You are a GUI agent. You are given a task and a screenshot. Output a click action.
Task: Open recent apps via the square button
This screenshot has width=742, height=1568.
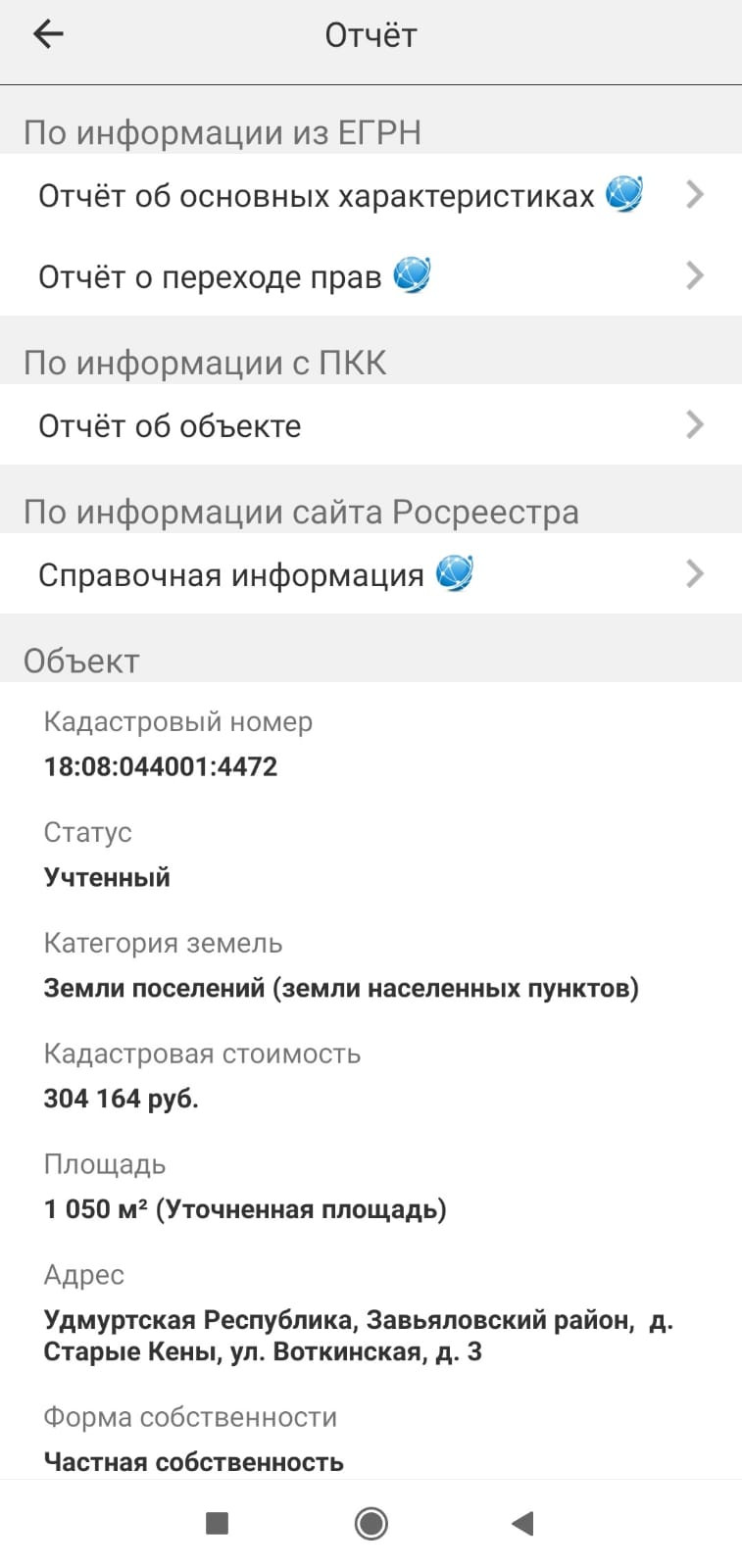pos(217,1523)
